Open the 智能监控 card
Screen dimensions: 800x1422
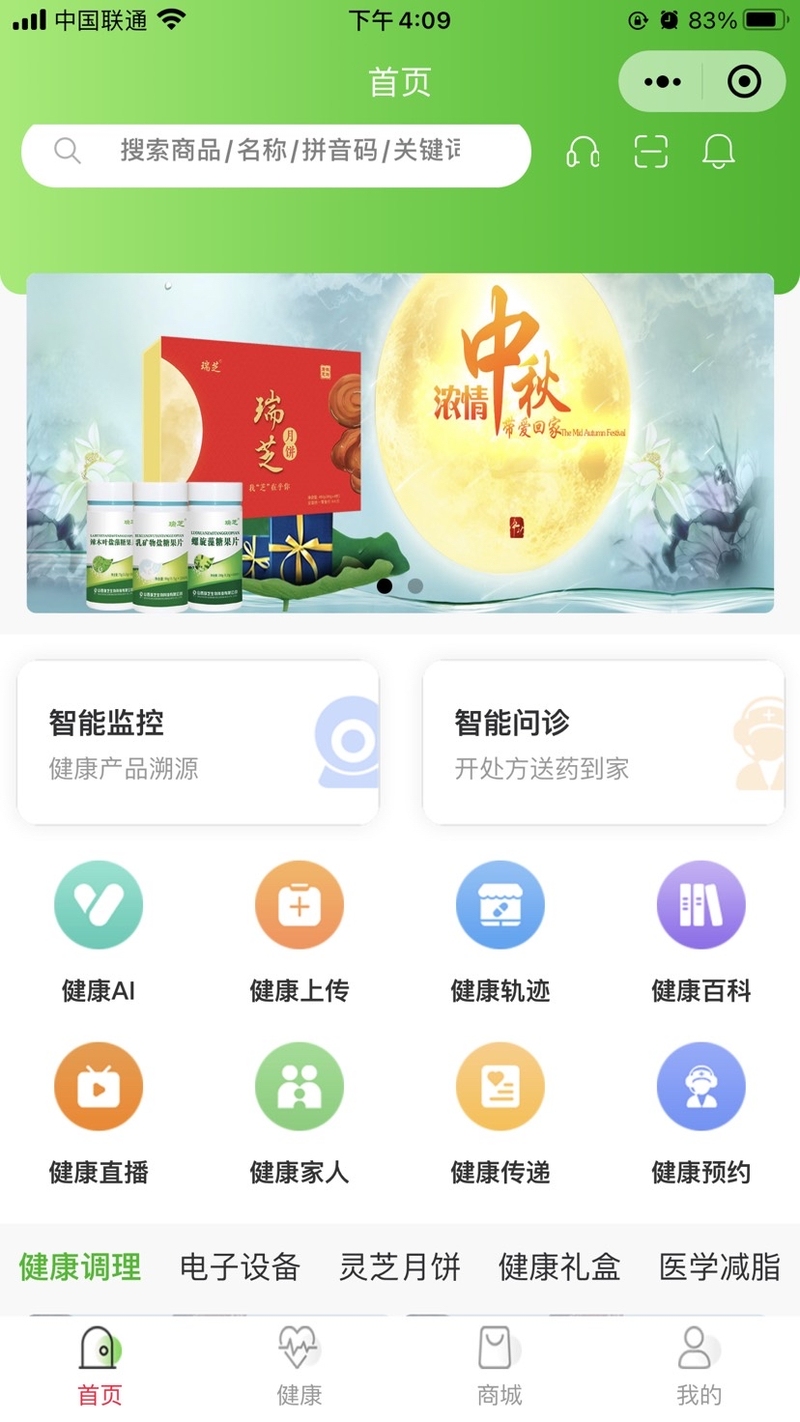[x=198, y=742]
